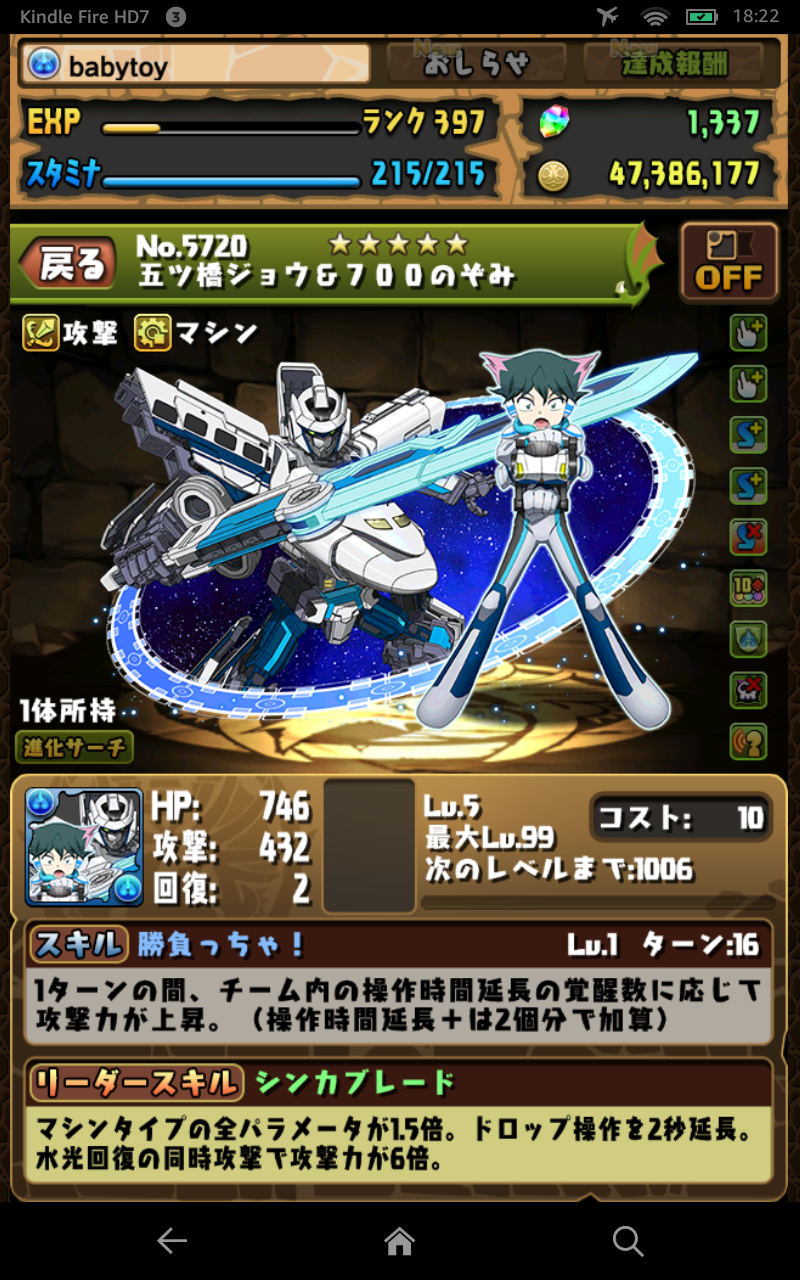Tap the monster's portrait icon
800x1280 pixels.
[84, 847]
